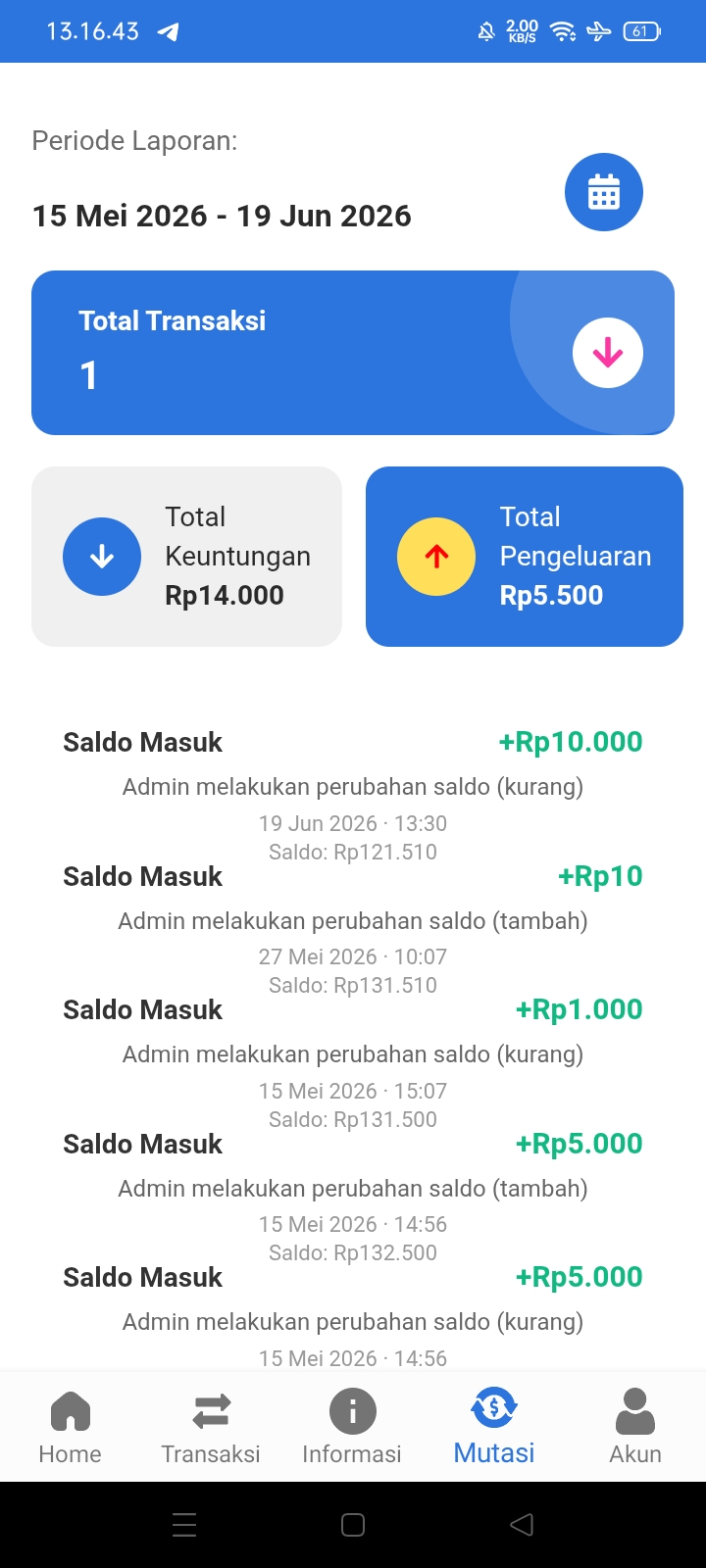
Task: Open the calendar date range picker
Action: (604, 192)
